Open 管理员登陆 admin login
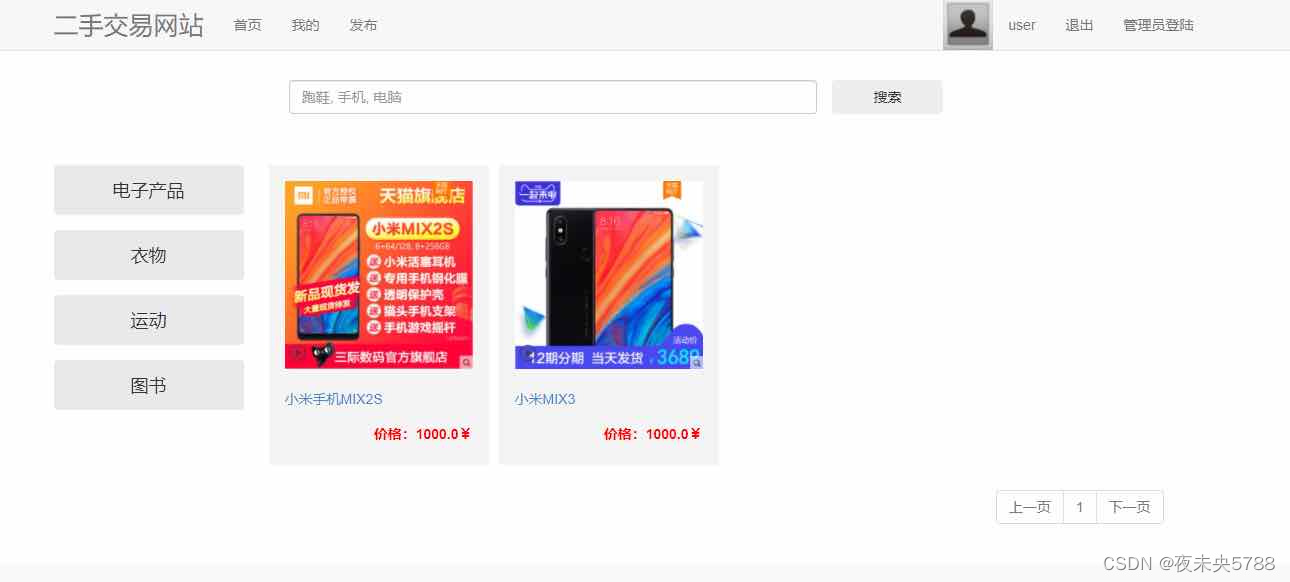Viewport: 1290px width, 582px height. [1158, 25]
